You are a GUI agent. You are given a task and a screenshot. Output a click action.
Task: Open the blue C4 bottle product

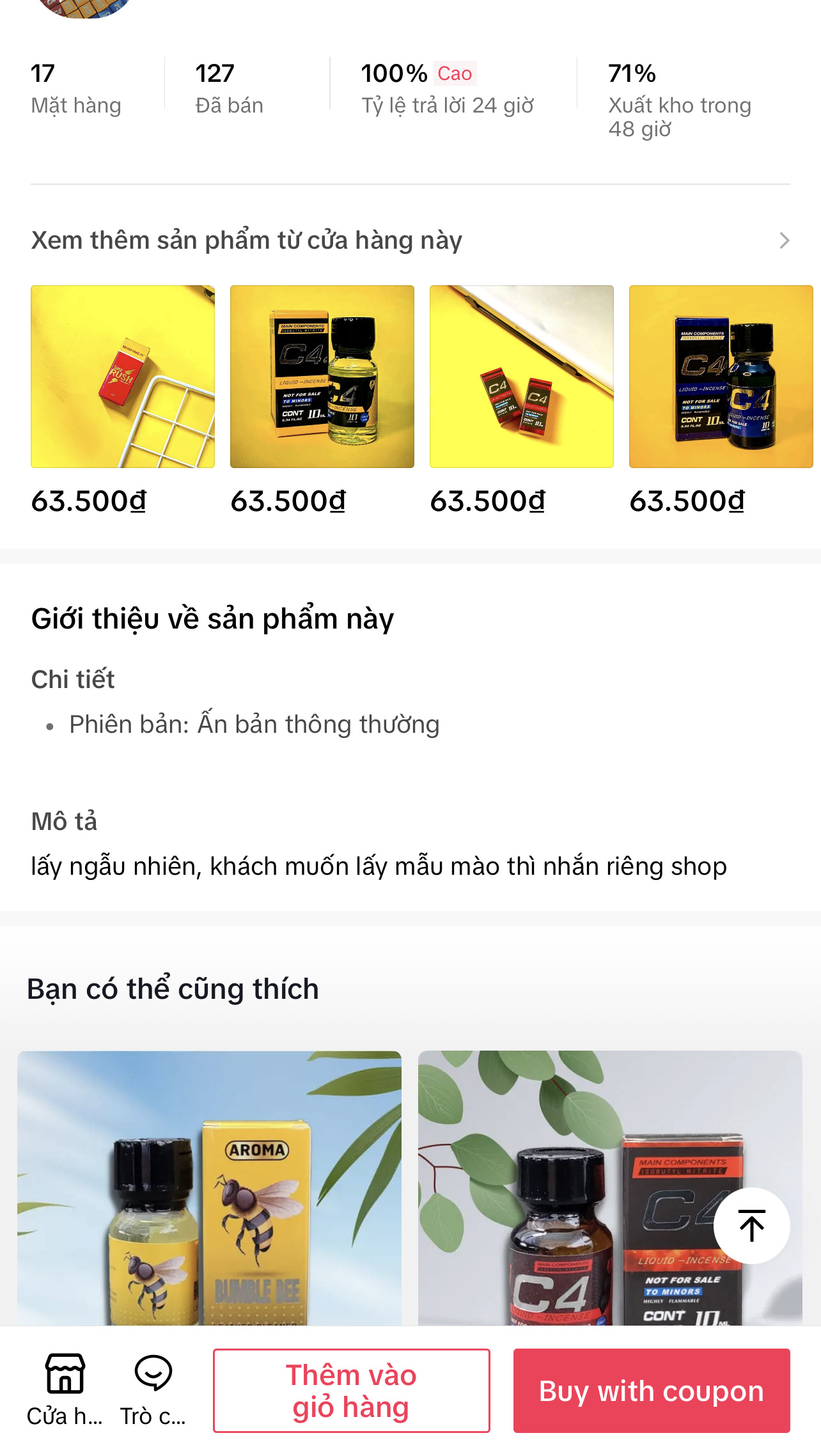(x=721, y=377)
